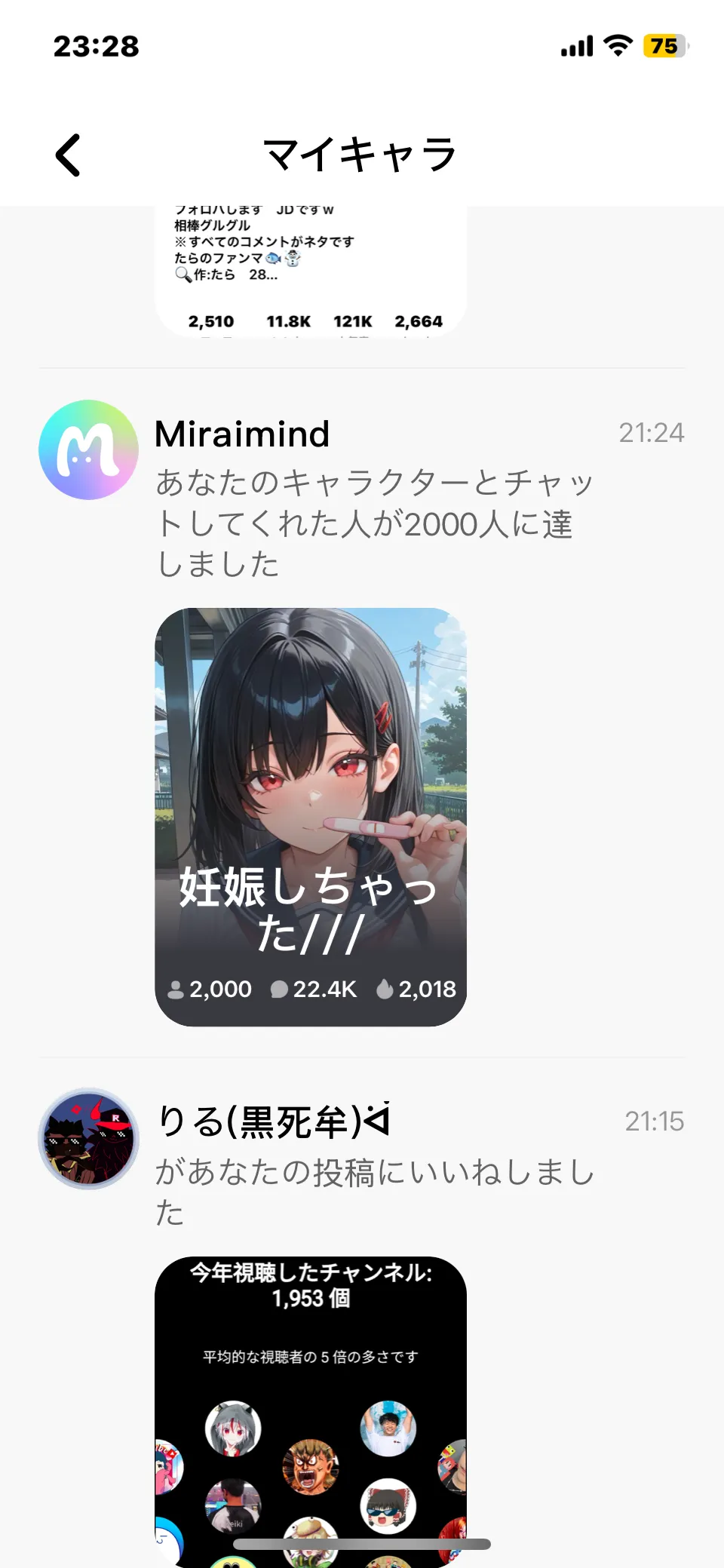Go back from マイキャラ screen

tap(69, 155)
